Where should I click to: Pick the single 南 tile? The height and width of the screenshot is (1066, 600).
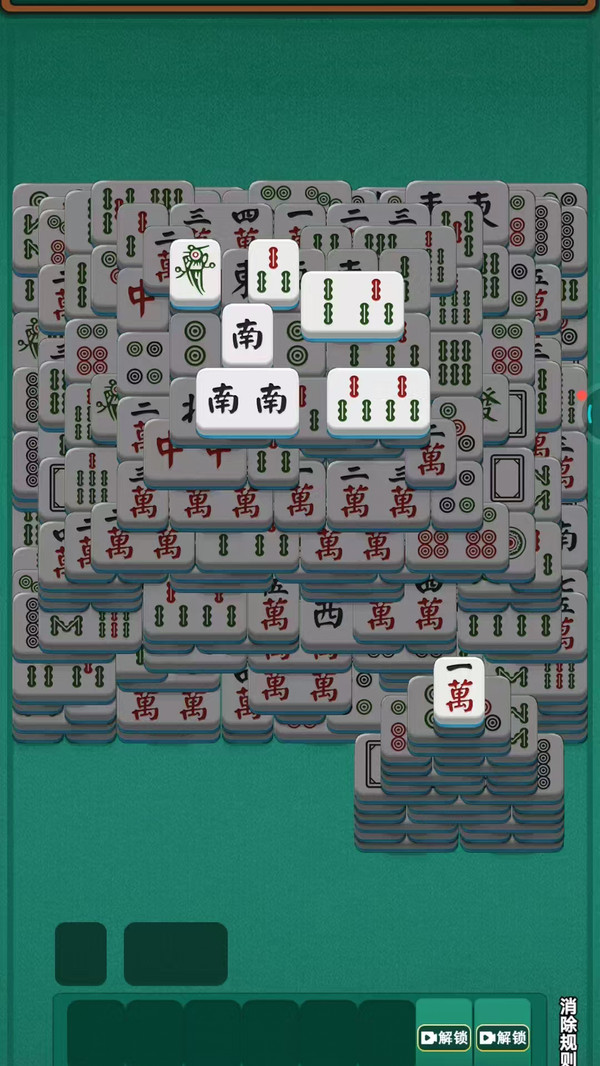coord(247,336)
